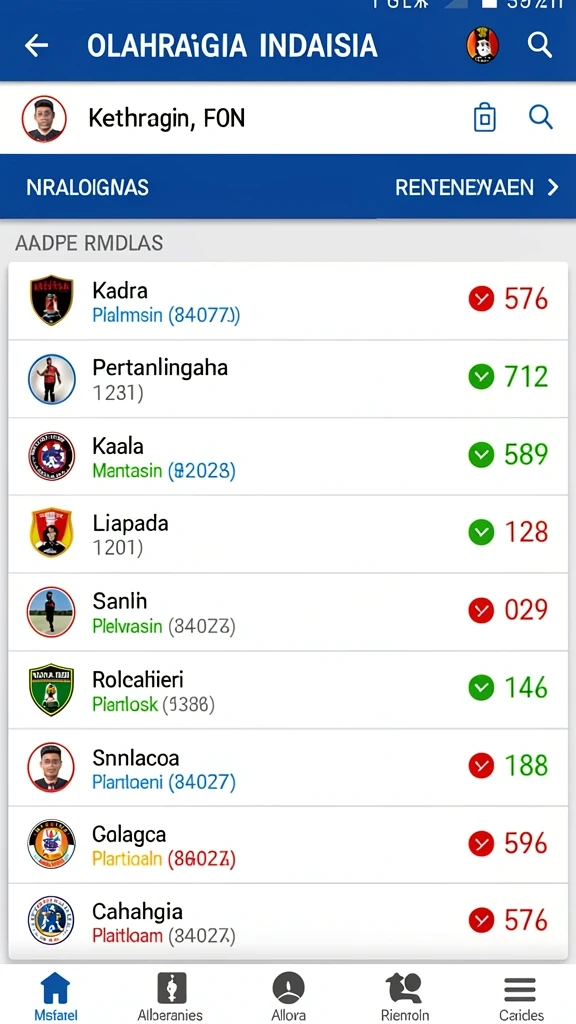
Task: Open the Allora tab
Action: coord(288,997)
